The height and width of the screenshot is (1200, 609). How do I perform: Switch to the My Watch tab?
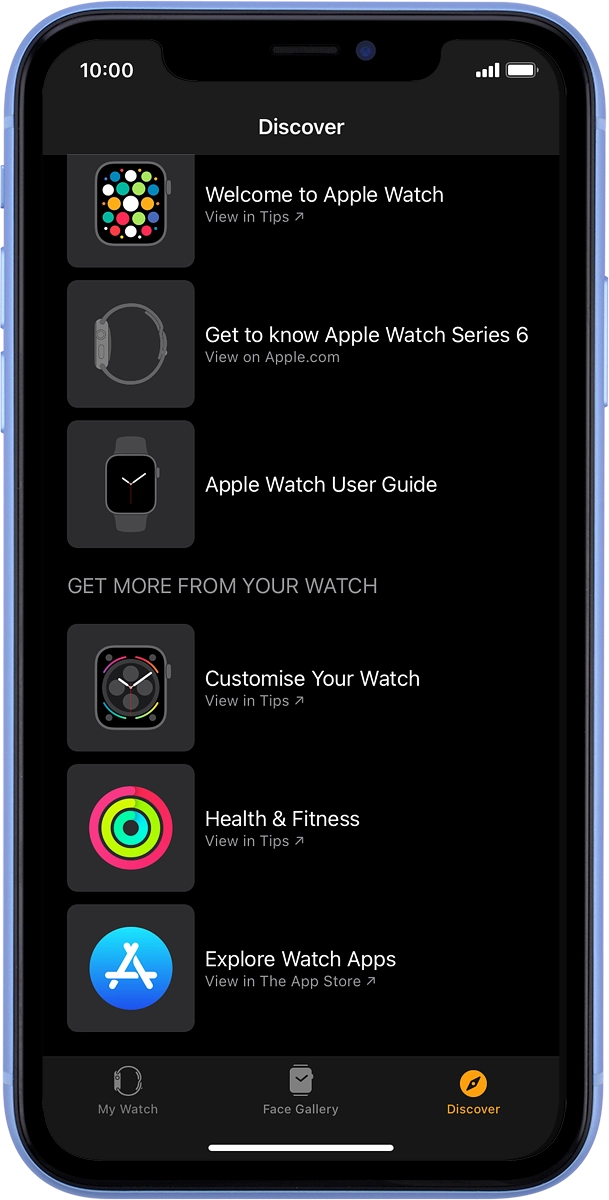coord(128,1090)
